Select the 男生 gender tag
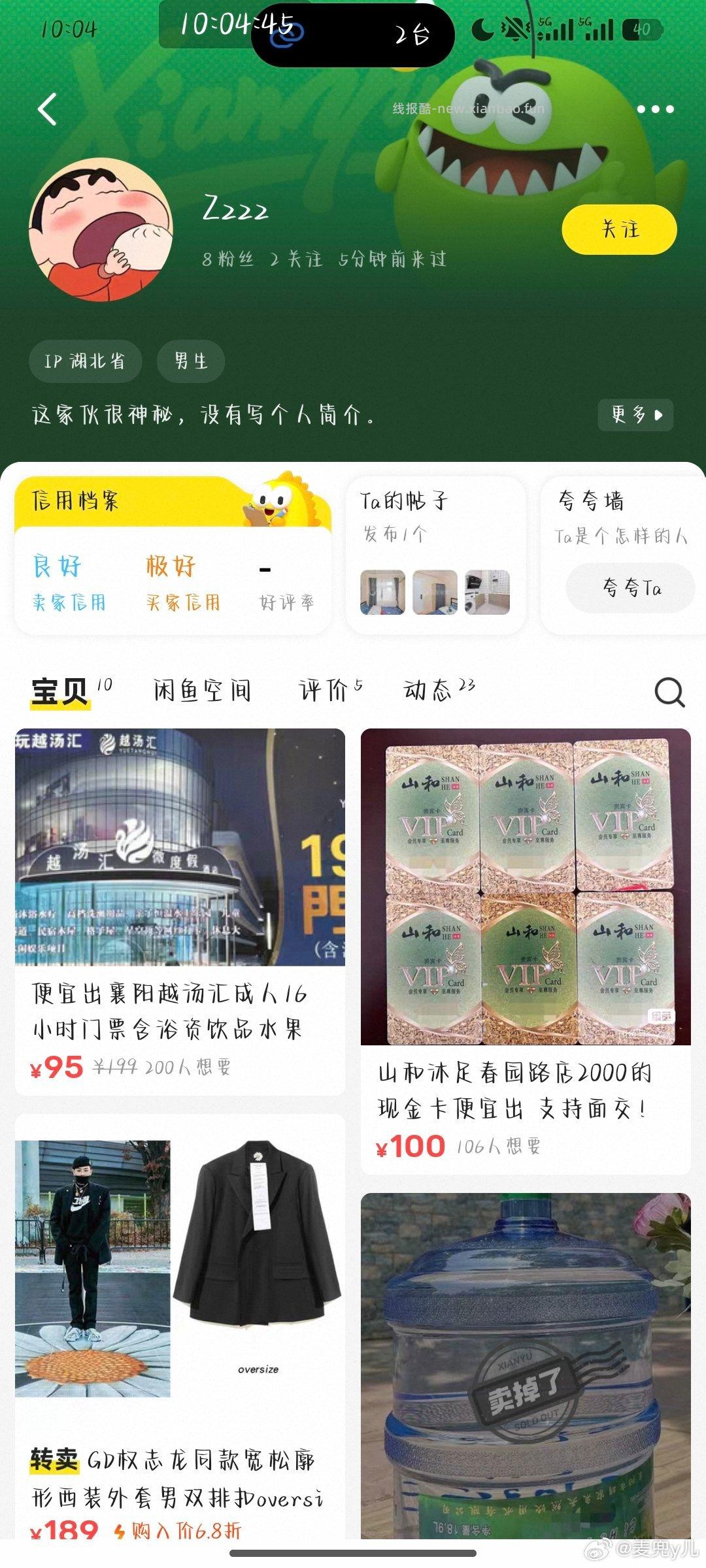Image resolution: width=706 pixels, height=1568 pixels. (189, 361)
